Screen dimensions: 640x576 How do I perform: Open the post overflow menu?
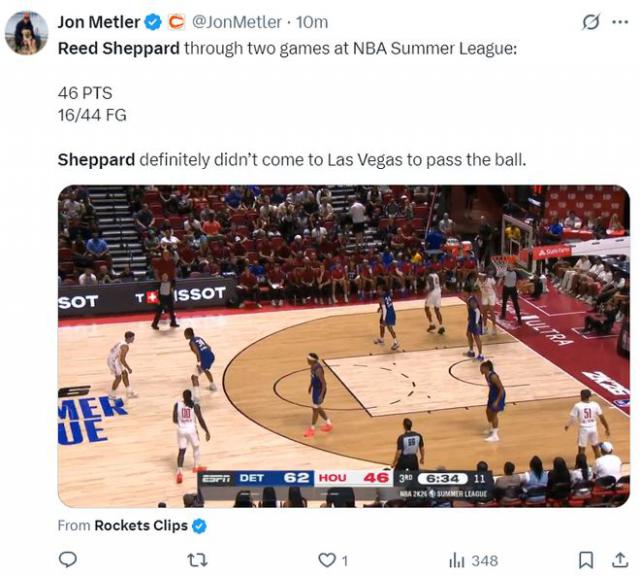click(620, 21)
